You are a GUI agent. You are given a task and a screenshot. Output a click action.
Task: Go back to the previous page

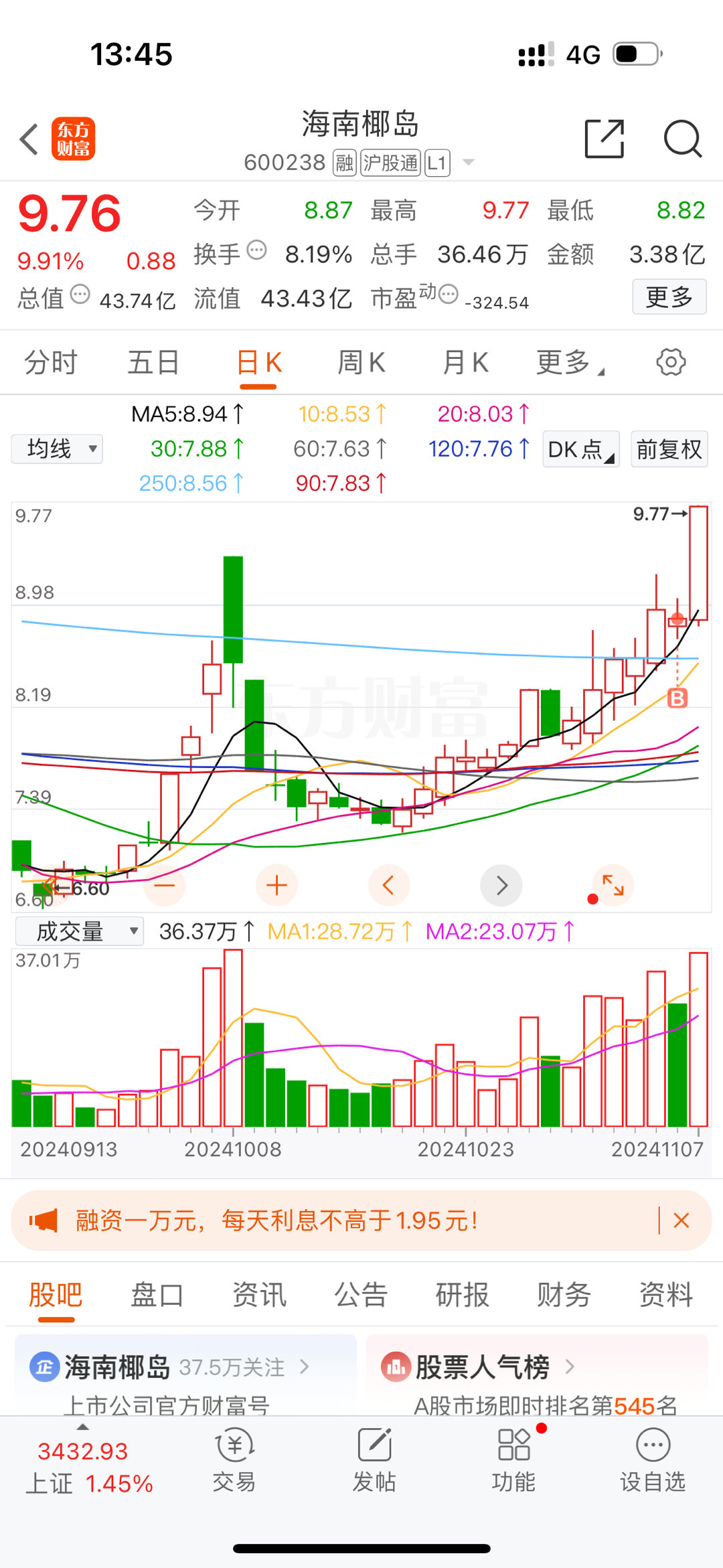click(29, 140)
